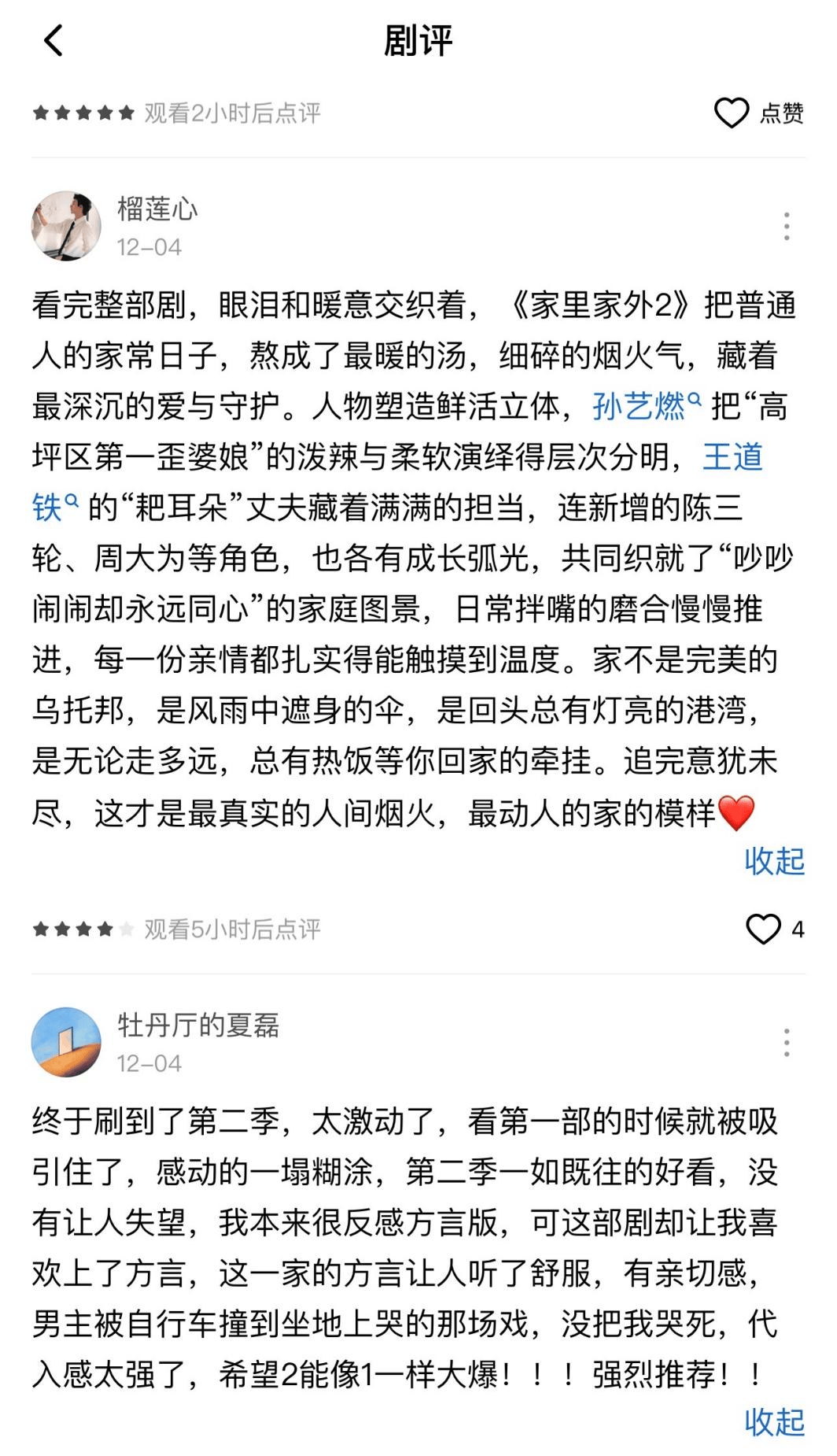
Task: Open 牡丹厅的夏磊's profile avatar
Action: [x=66, y=1042]
